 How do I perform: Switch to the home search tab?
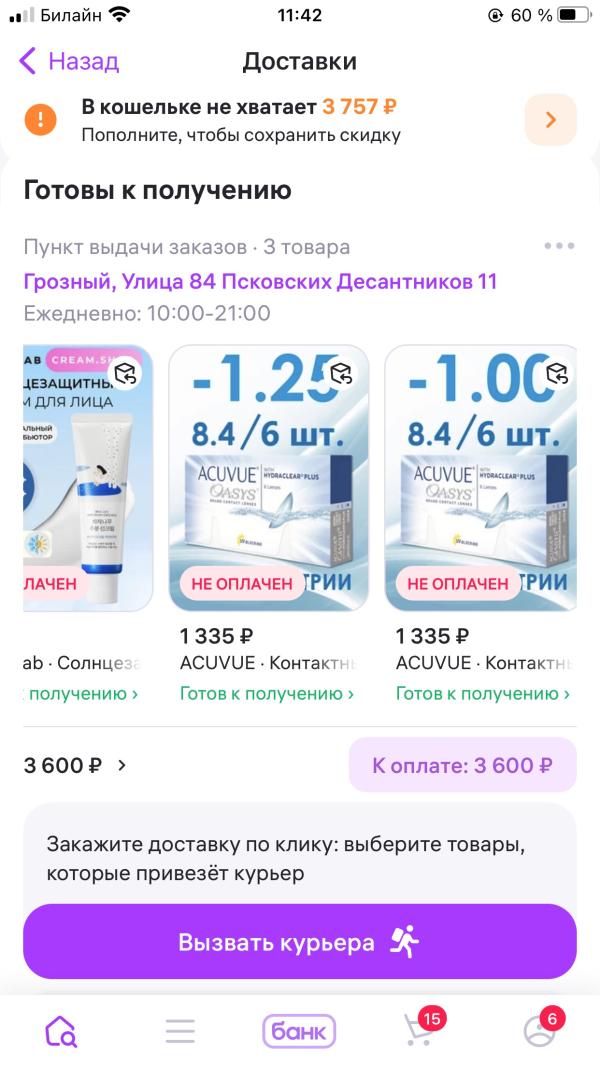[60, 1030]
